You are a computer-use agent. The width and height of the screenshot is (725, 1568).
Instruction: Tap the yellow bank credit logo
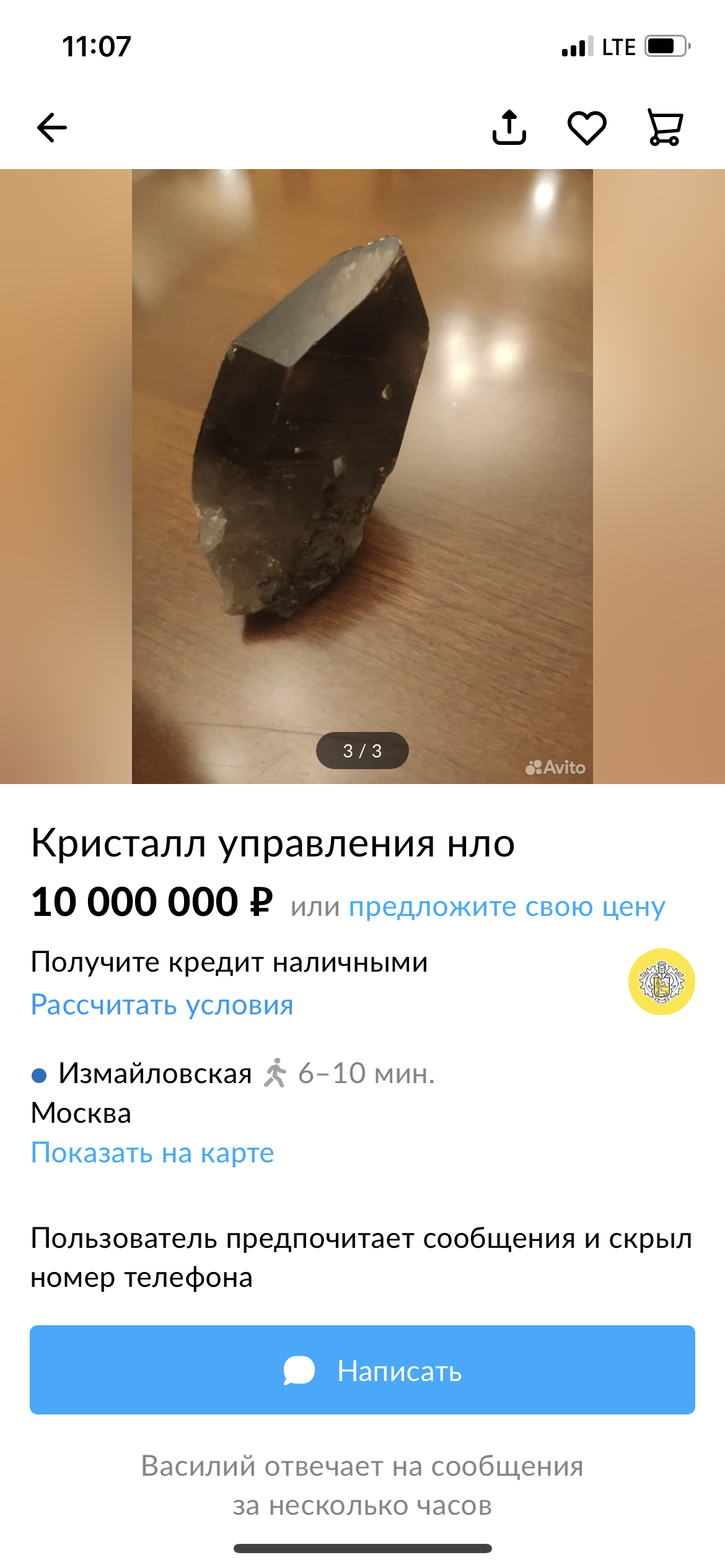tap(661, 982)
